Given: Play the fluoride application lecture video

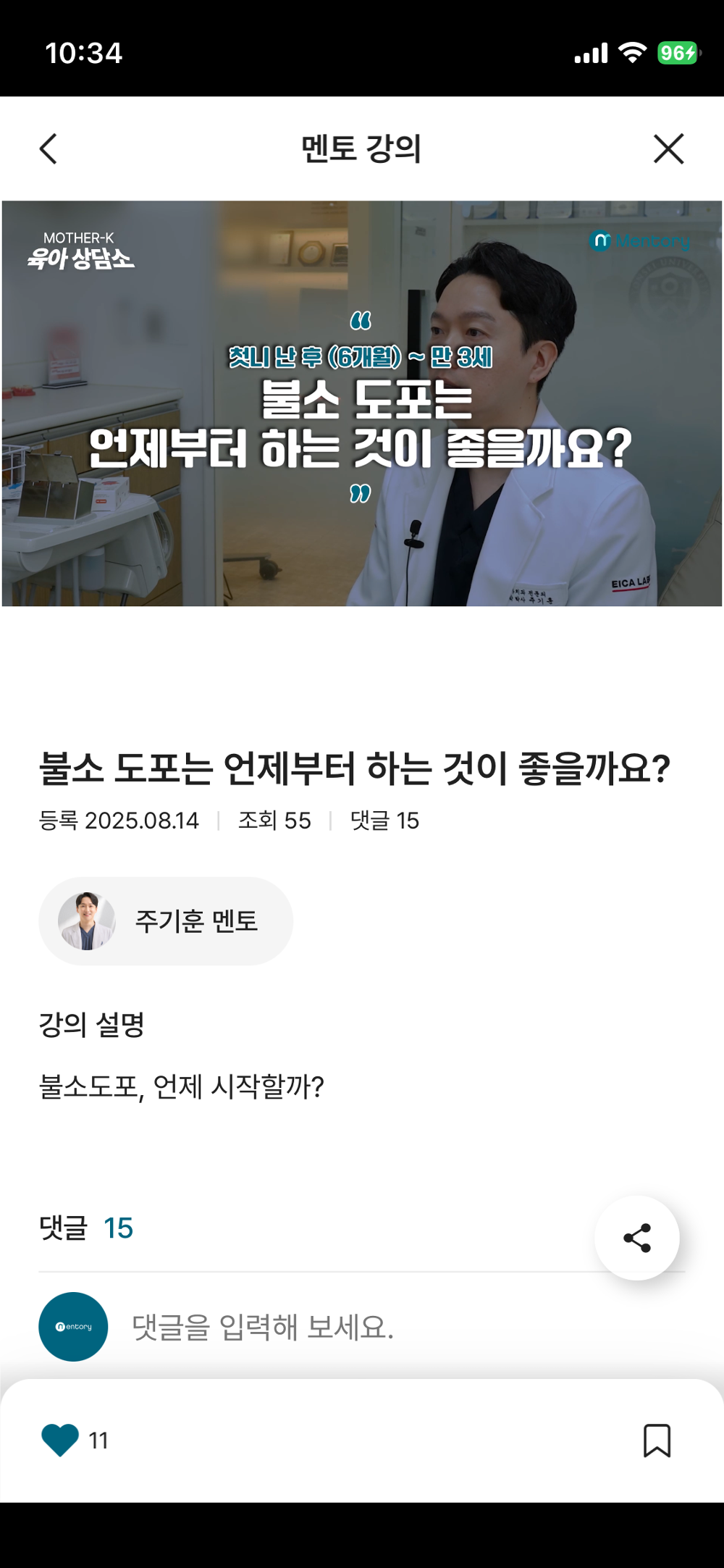Looking at the screenshot, I should pyautogui.click(x=362, y=403).
